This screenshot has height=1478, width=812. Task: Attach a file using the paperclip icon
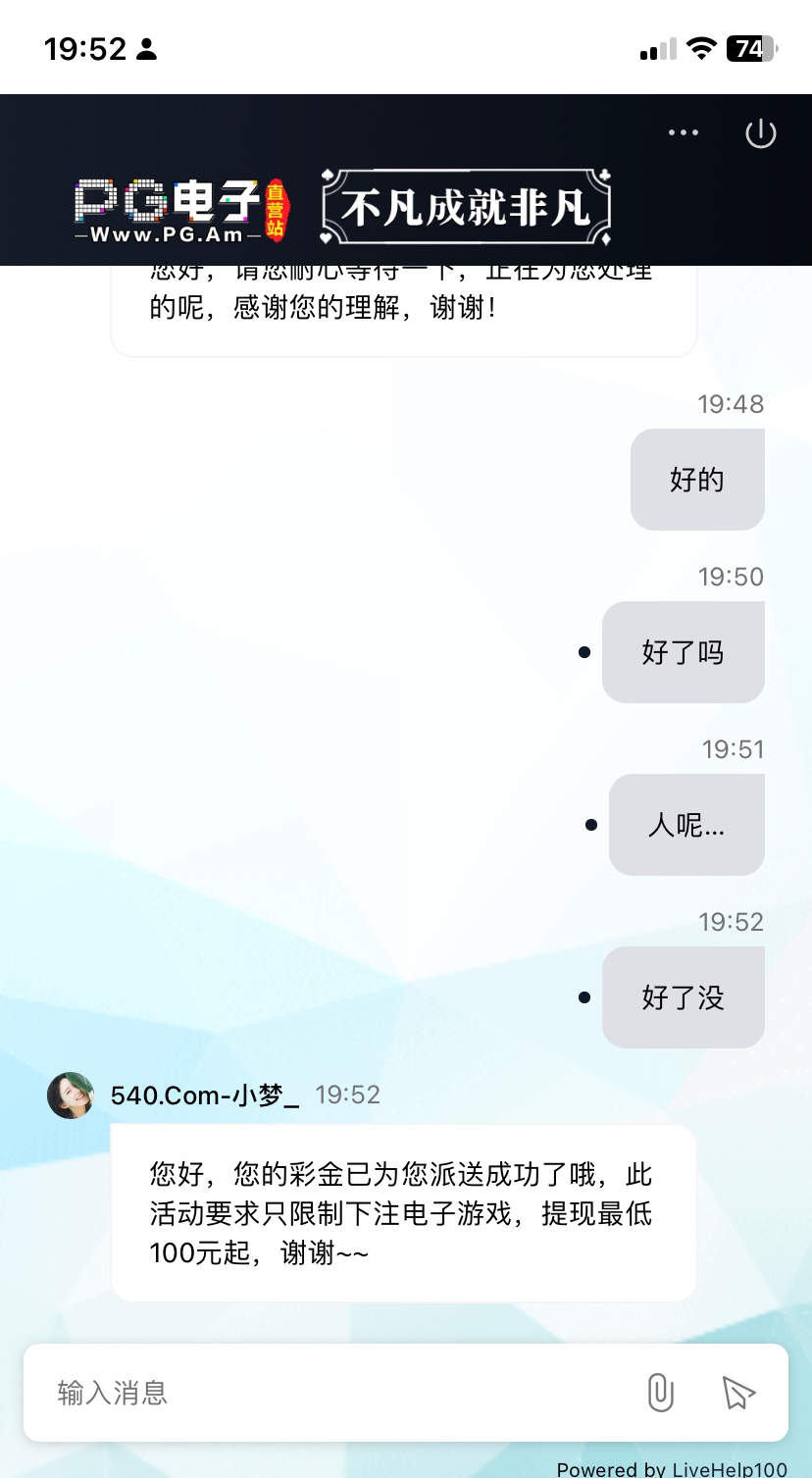click(x=660, y=1393)
